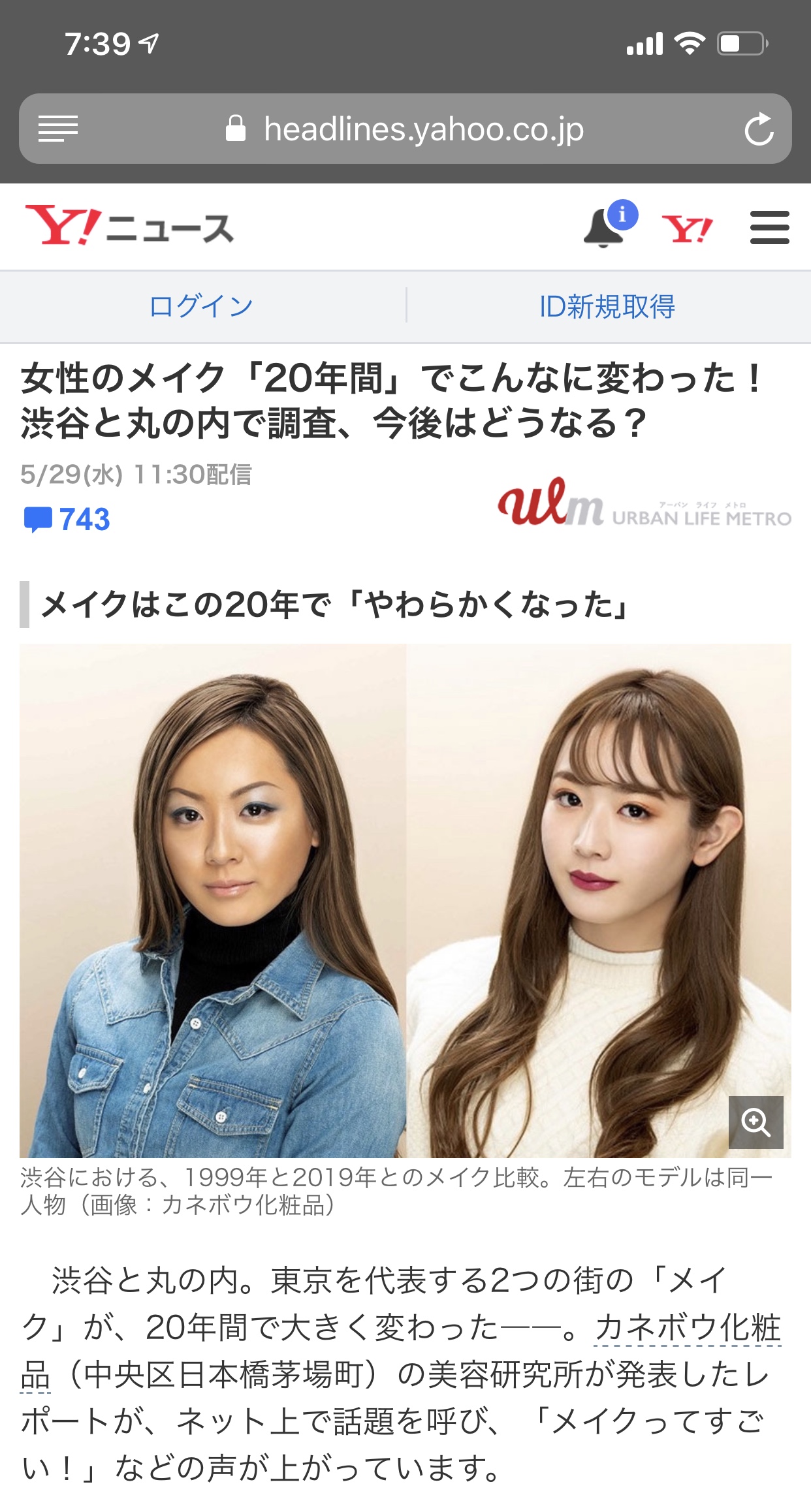Select ID新規取得 to create an account

607,306
